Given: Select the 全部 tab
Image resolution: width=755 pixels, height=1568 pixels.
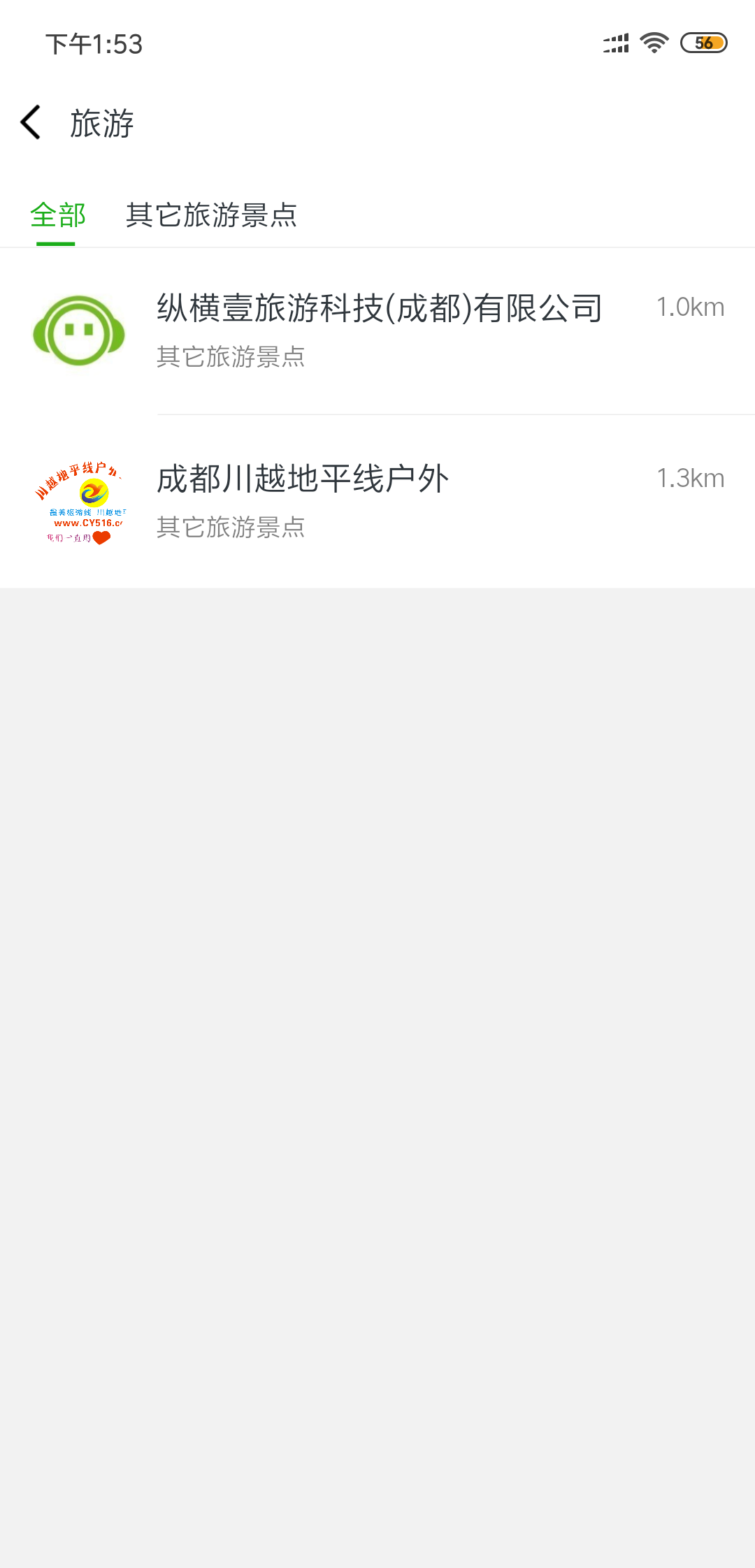Looking at the screenshot, I should pyautogui.click(x=57, y=215).
